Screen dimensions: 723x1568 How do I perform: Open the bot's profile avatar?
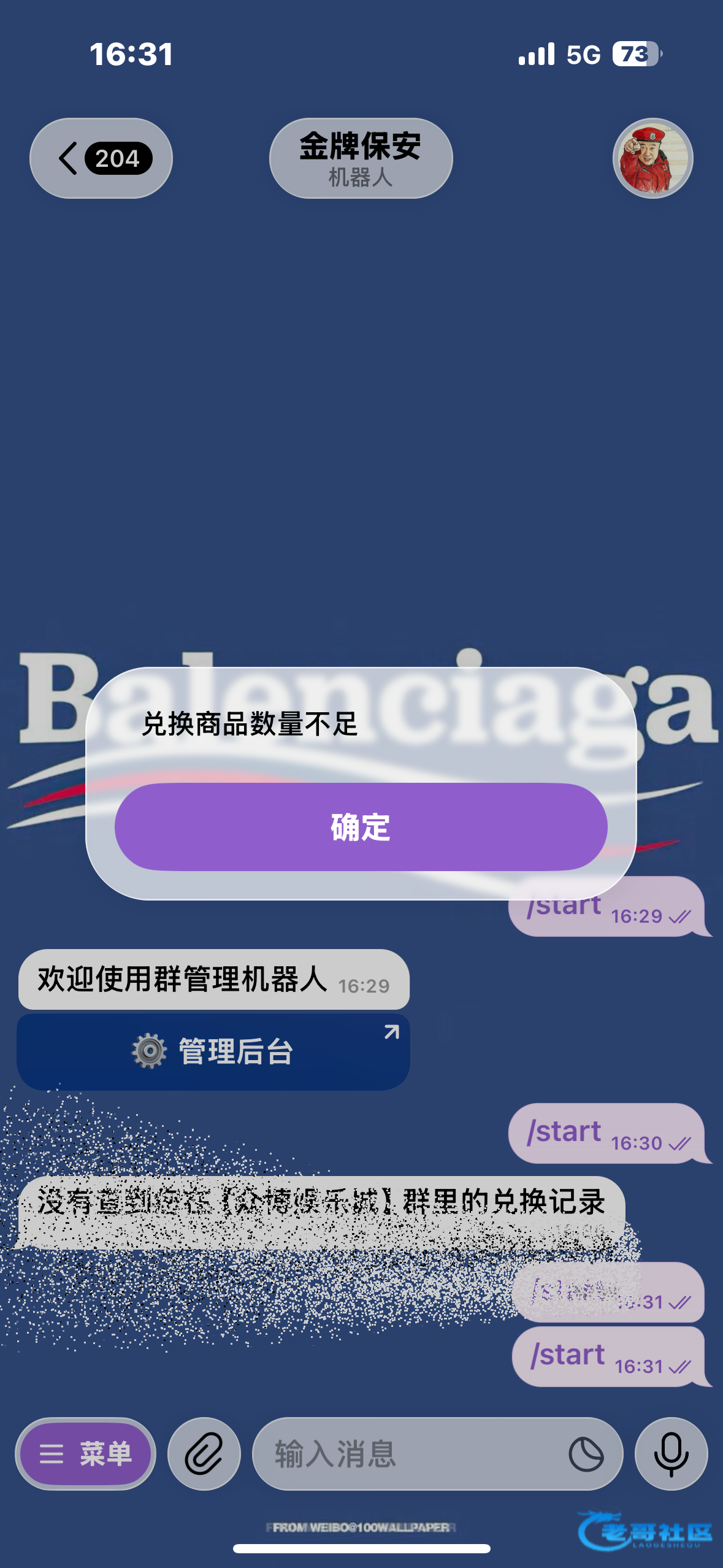coord(652,158)
